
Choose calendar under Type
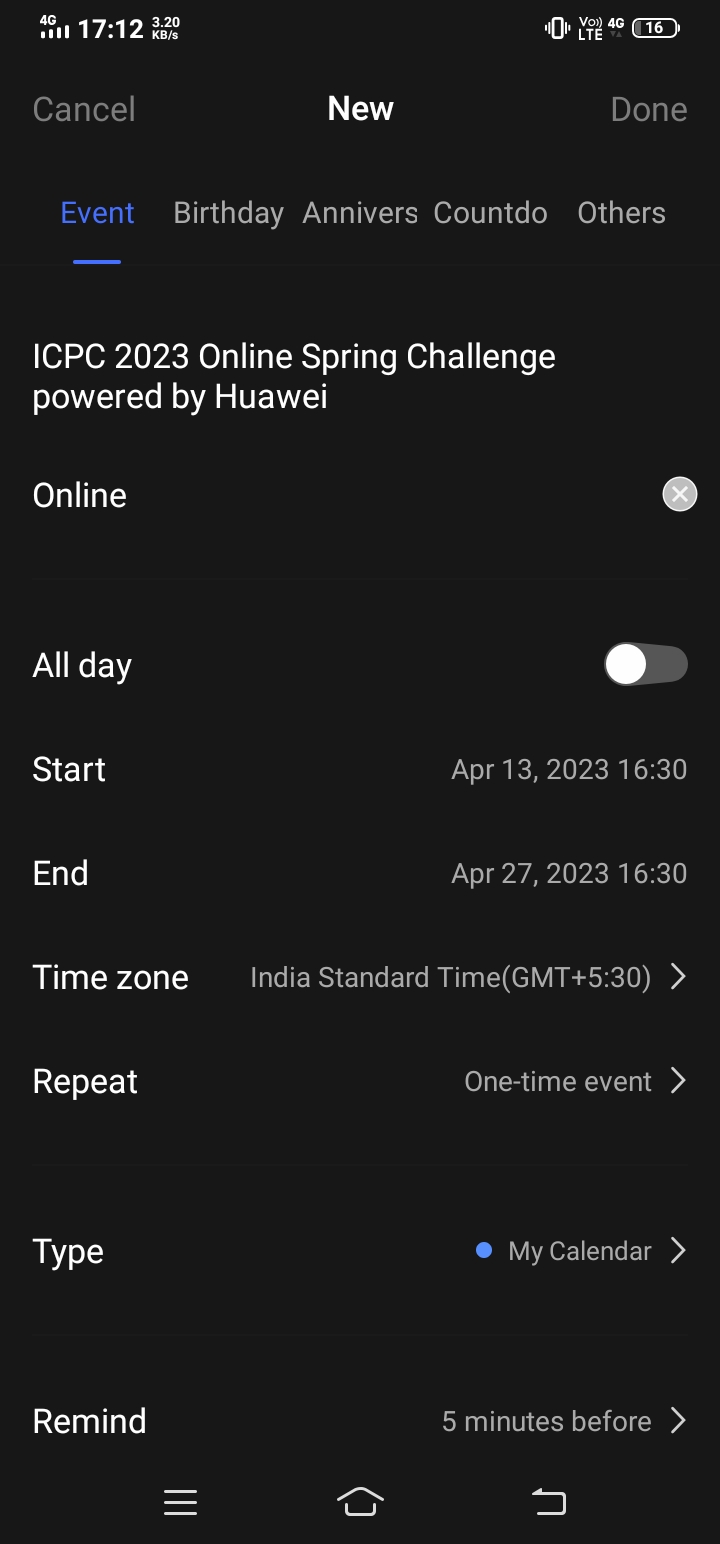point(580,1251)
